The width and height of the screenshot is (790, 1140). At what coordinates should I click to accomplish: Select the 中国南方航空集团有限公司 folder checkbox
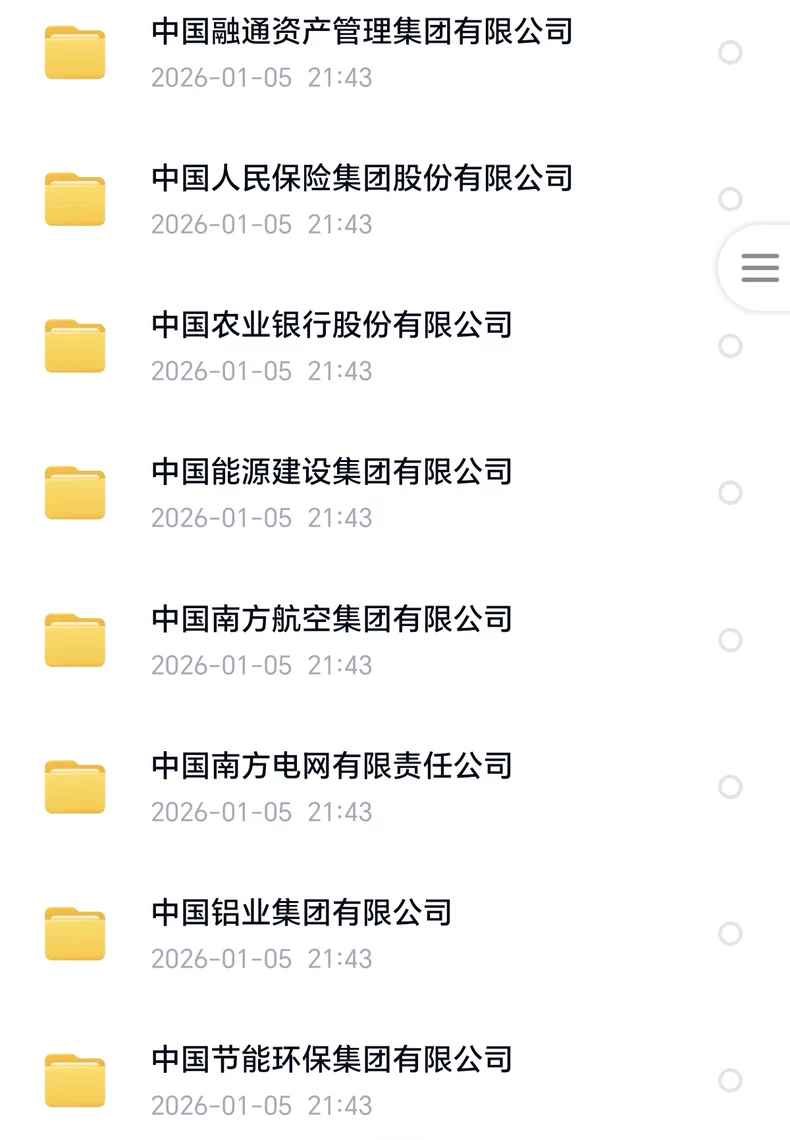coord(731,640)
